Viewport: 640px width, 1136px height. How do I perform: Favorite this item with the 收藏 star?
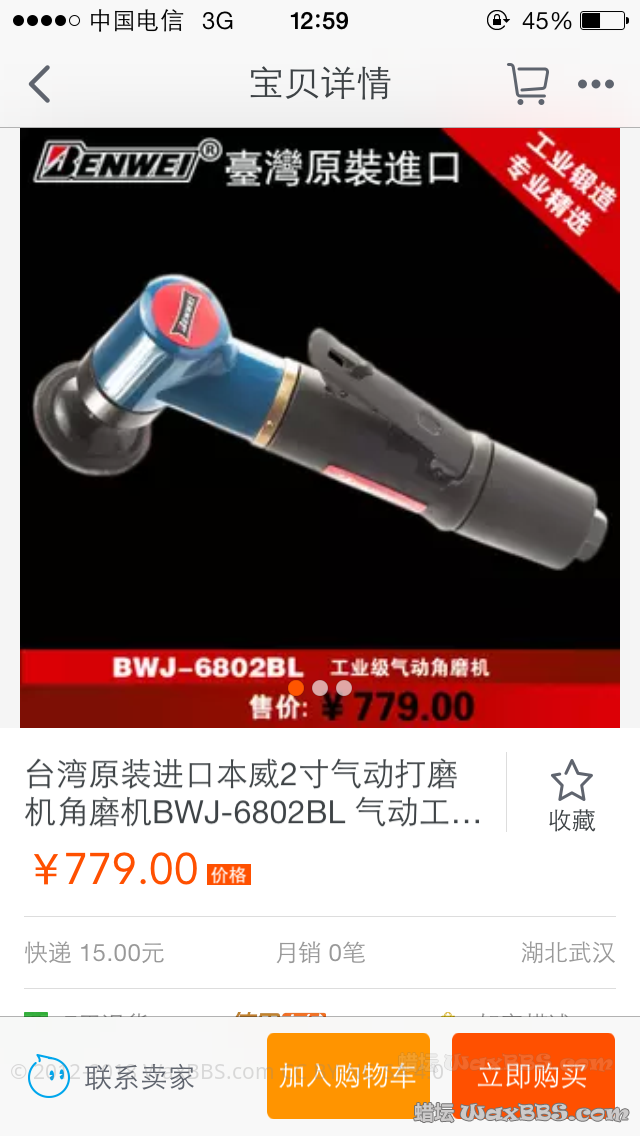[571, 795]
